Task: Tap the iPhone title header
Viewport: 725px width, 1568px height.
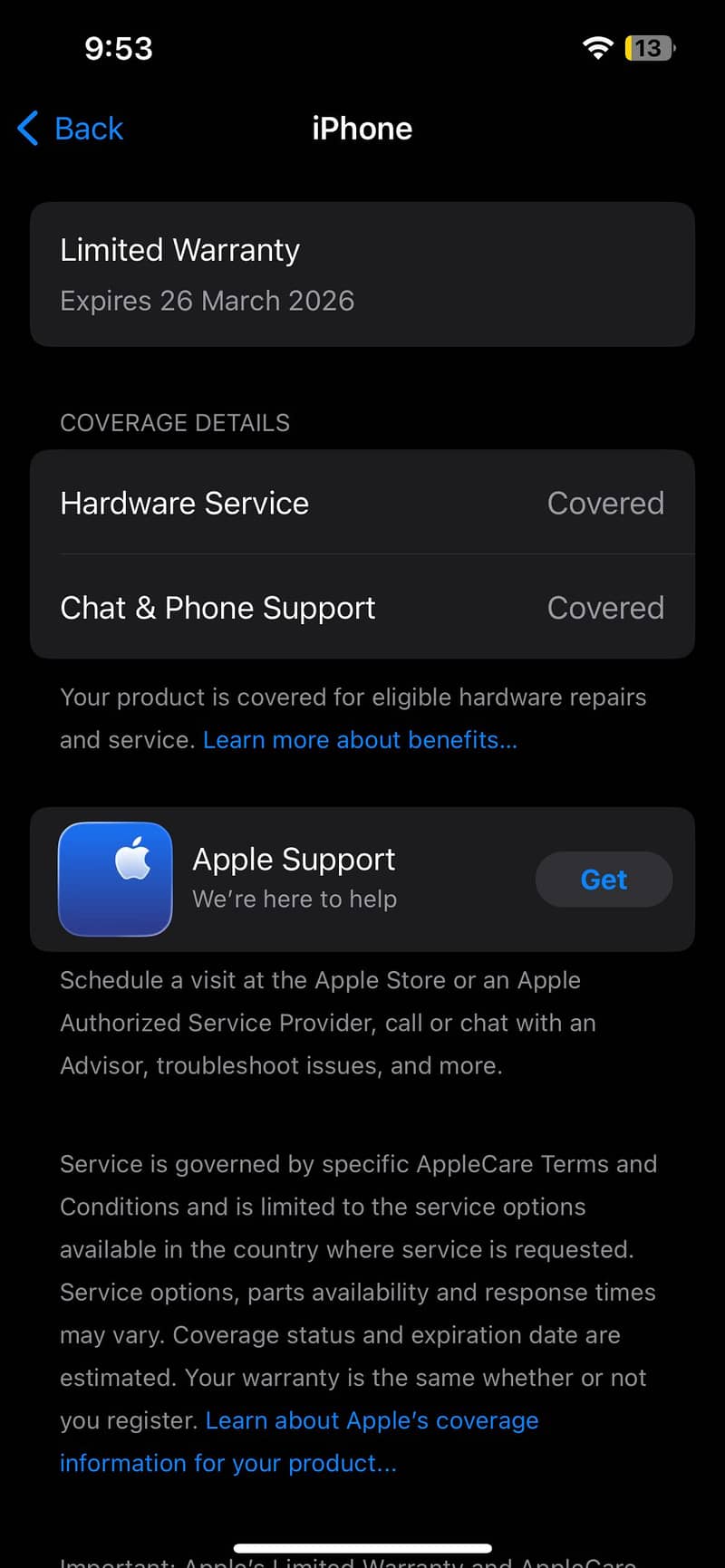Action: (x=362, y=129)
